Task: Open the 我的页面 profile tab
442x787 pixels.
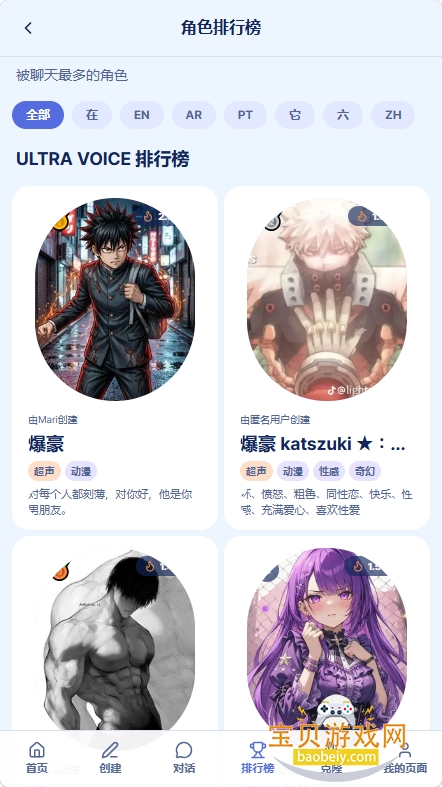Action: pyautogui.click(x=405, y=758)
